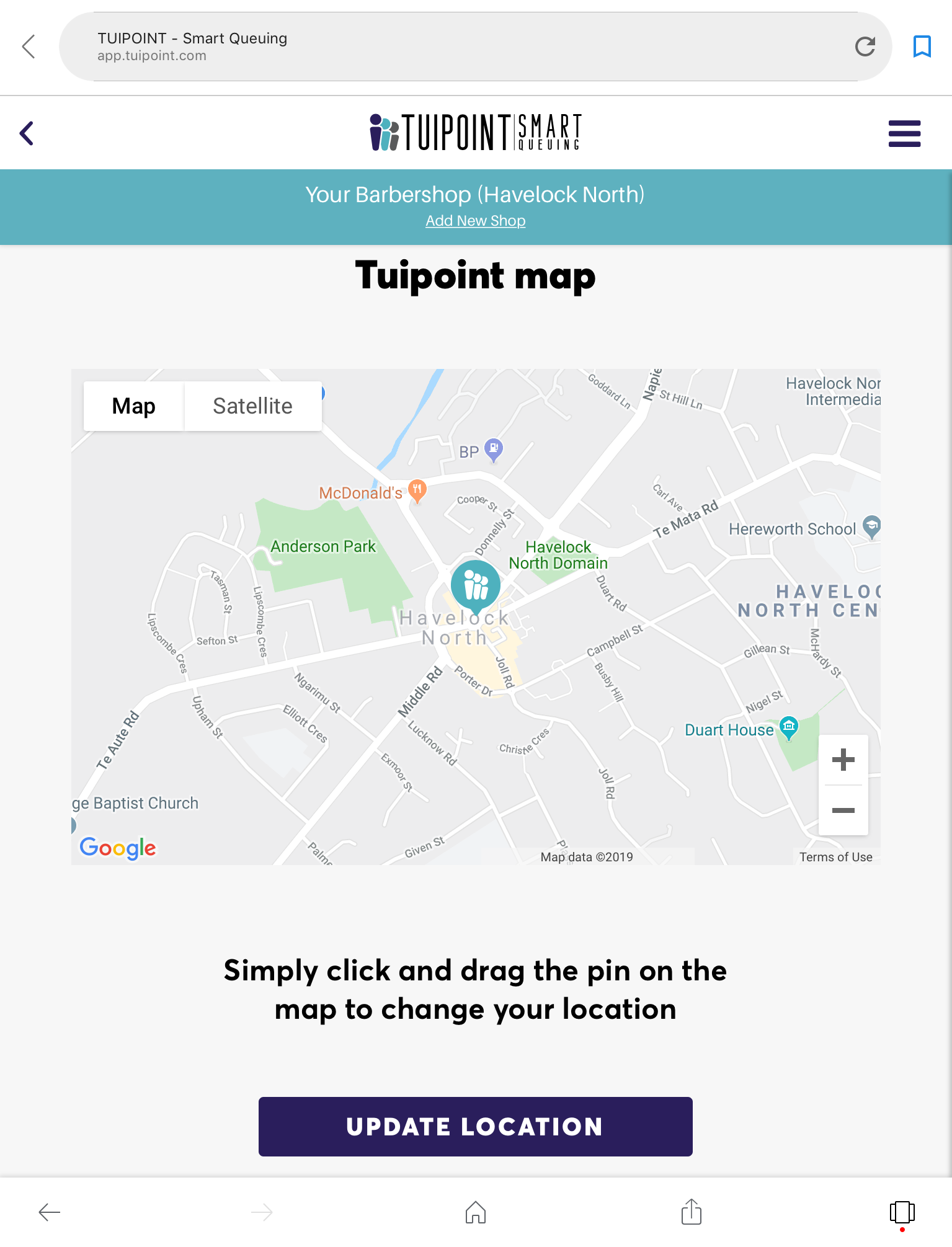The width and height of the screenshot is (952, 1247).
Task: Reload the page
Action: tap(865, 47)
